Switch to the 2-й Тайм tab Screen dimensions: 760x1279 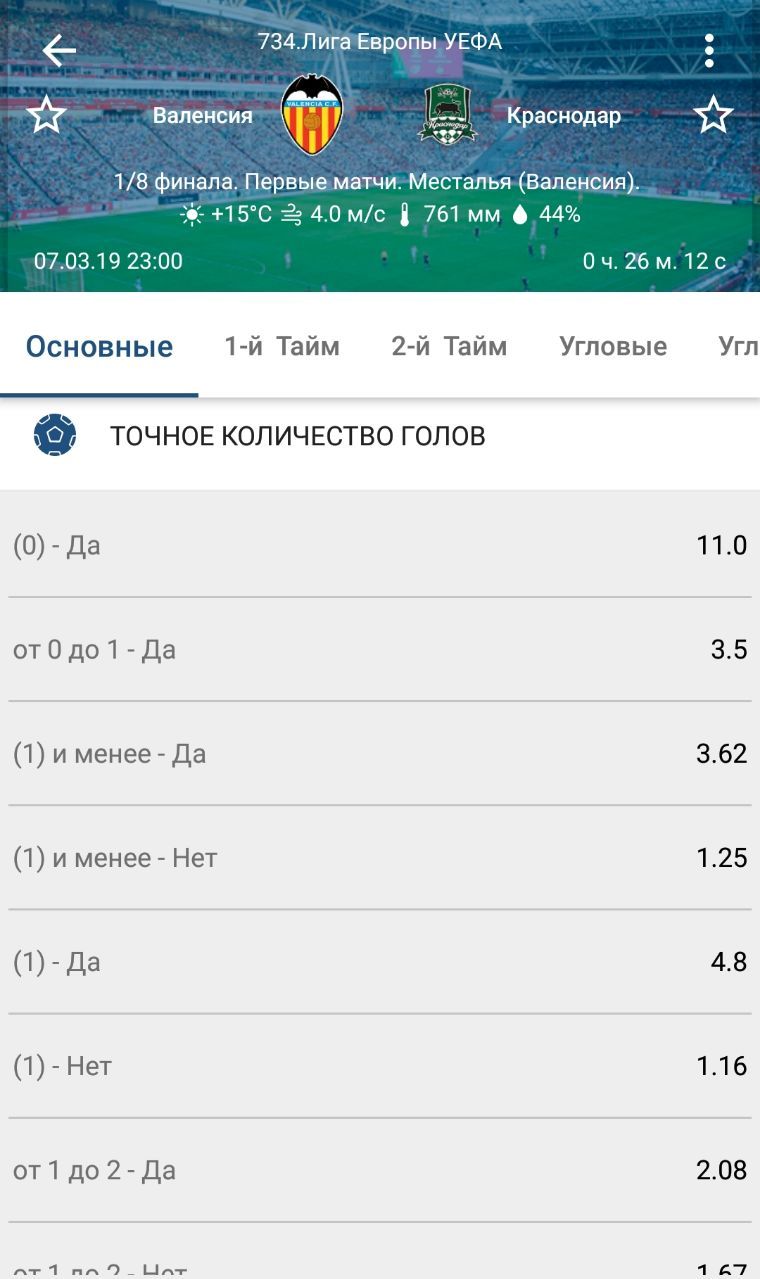point(449,346)
